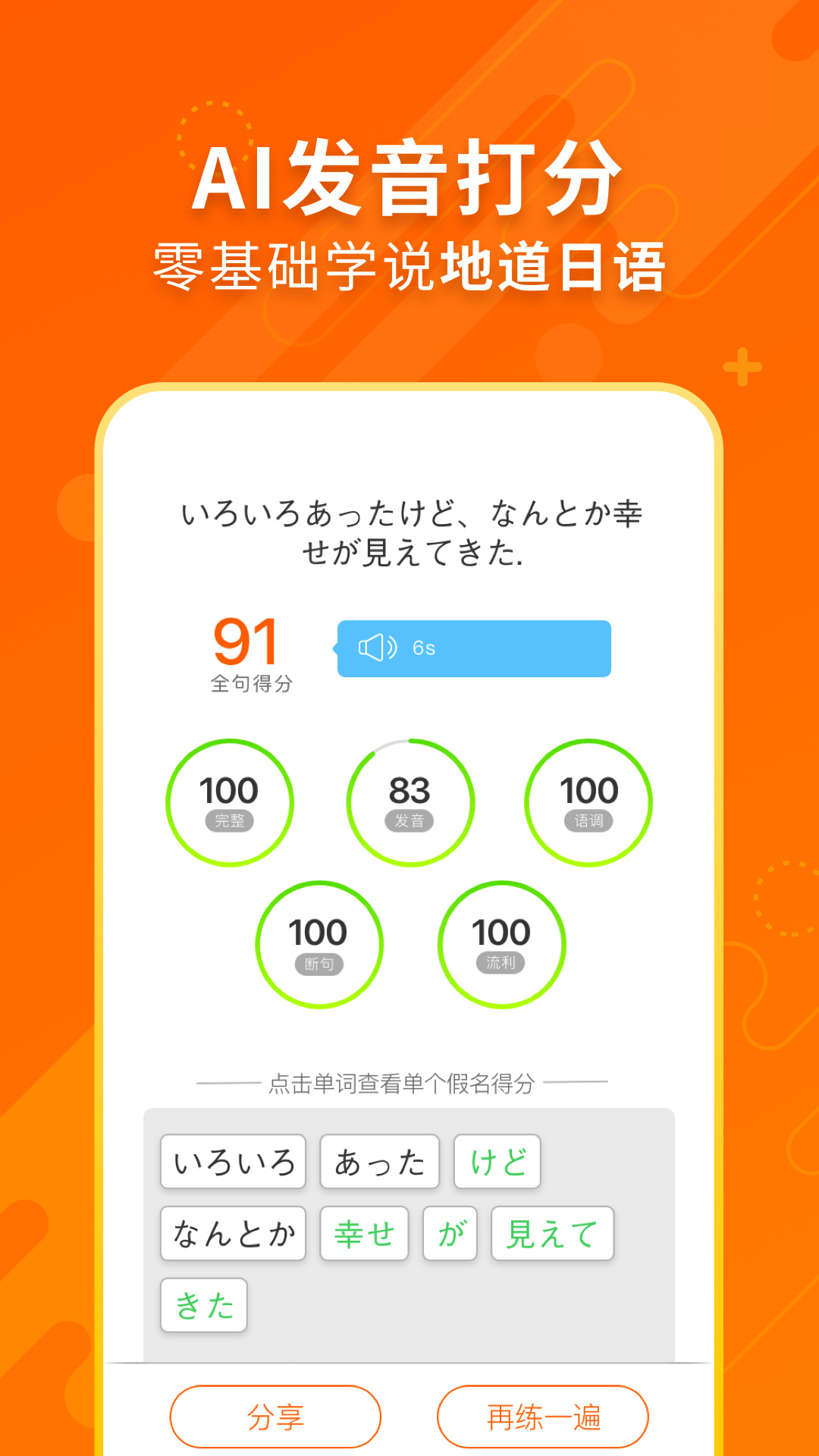This screenshot has height=1456, width=819.
Task: Toggle the green けど word chip
Action: (497, 1160)
